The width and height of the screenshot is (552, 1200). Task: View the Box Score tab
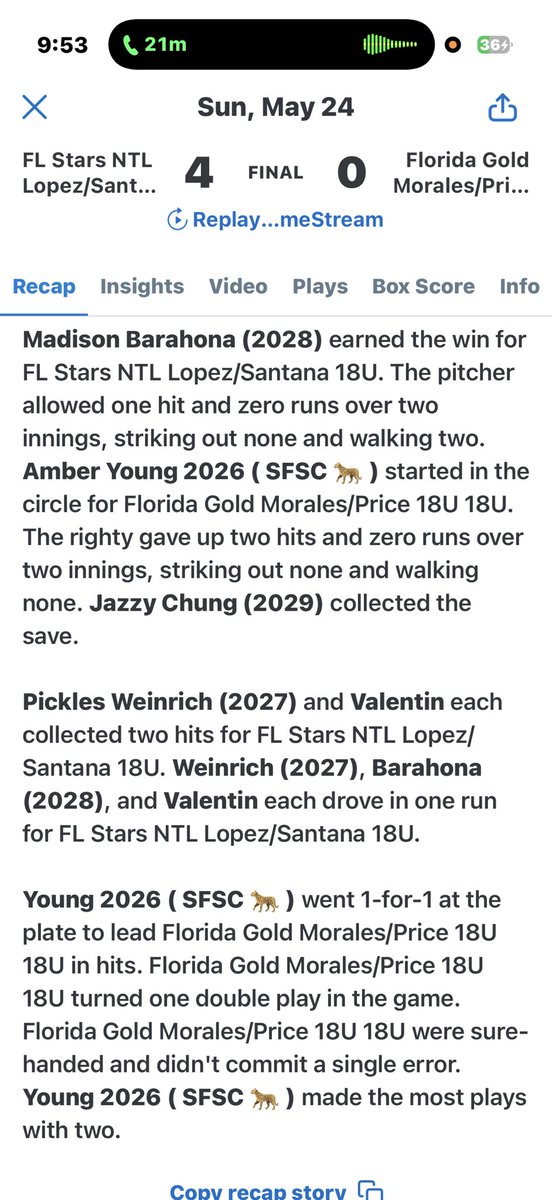(424, 286)
